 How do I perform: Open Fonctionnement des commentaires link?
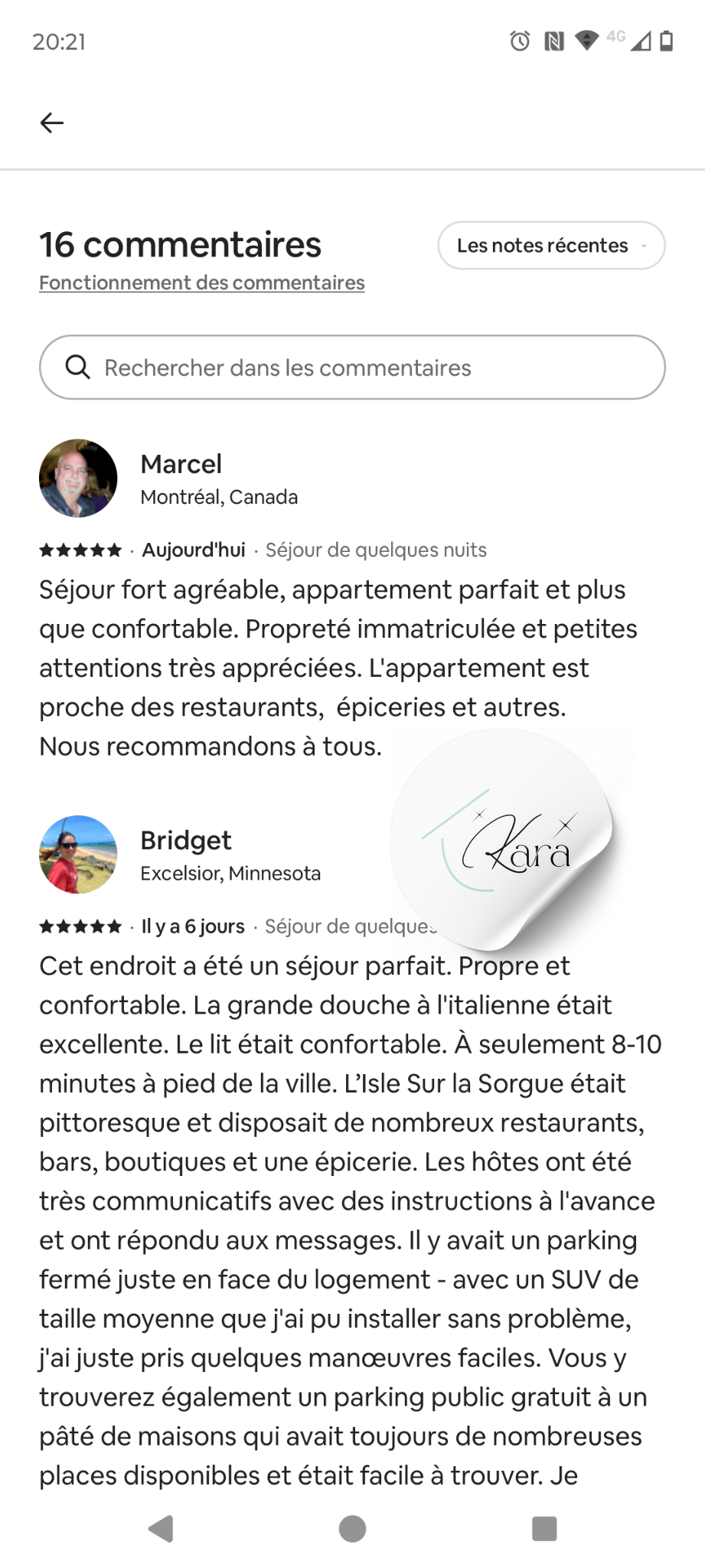click(x=202, y=283)
